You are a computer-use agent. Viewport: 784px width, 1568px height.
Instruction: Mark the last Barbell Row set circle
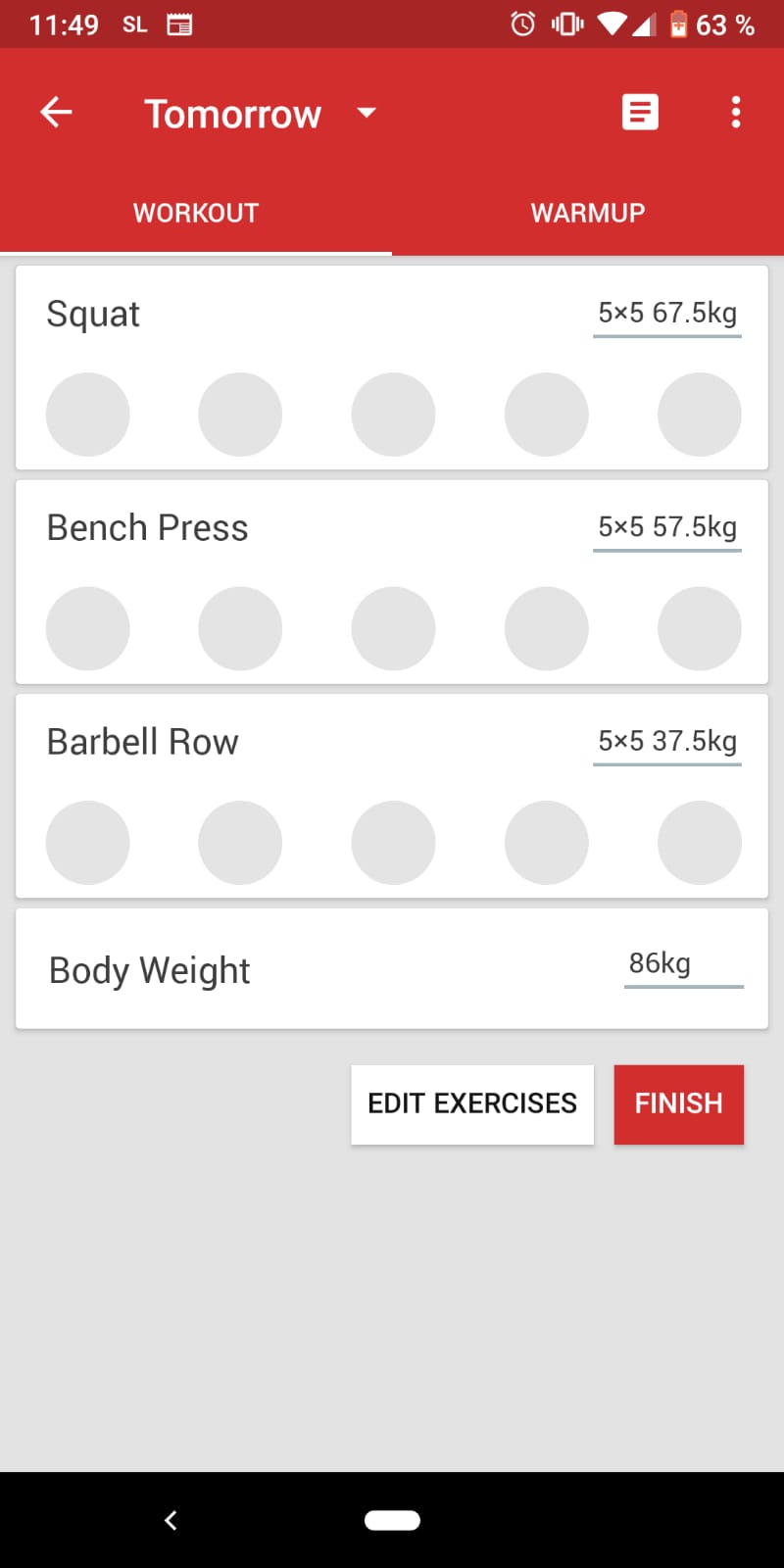[x=699, y=843]
